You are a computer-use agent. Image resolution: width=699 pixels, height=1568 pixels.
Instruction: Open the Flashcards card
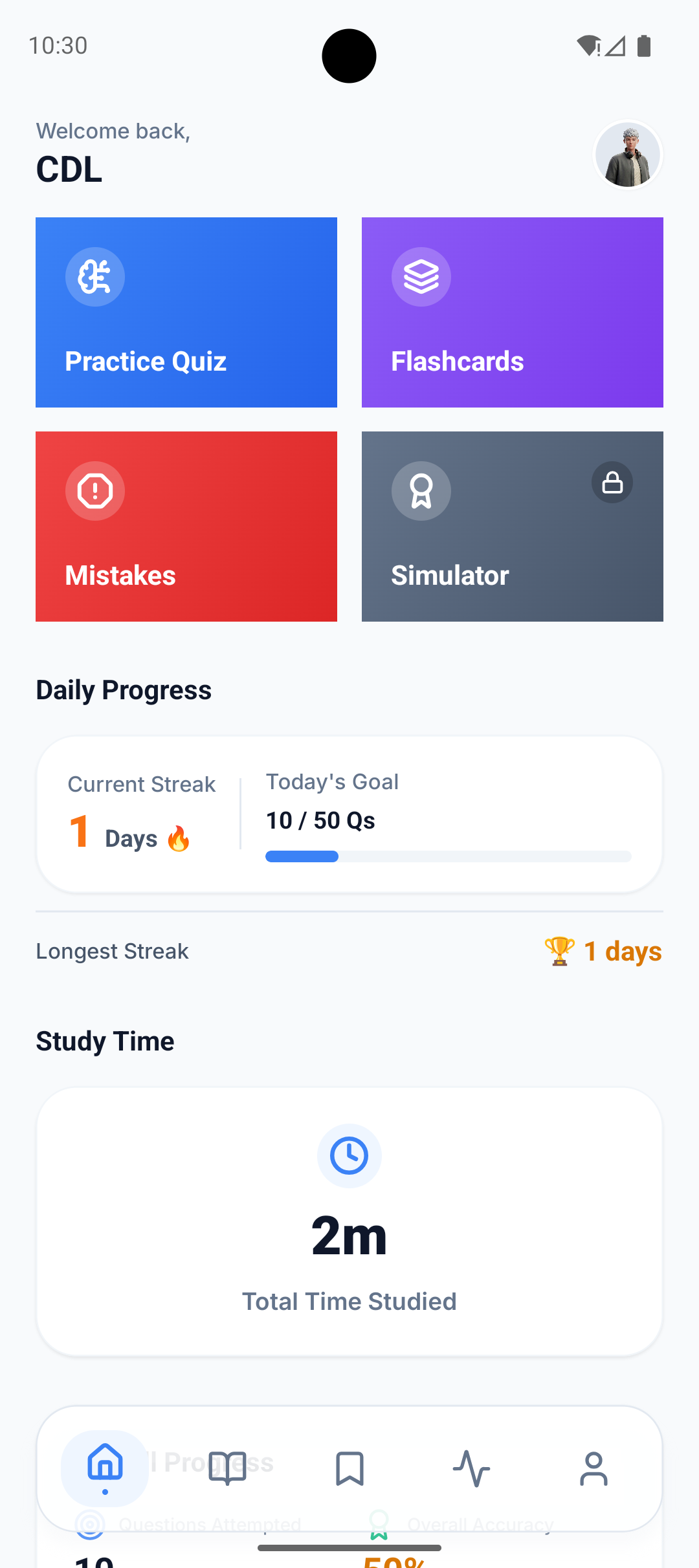coord(512,312)
